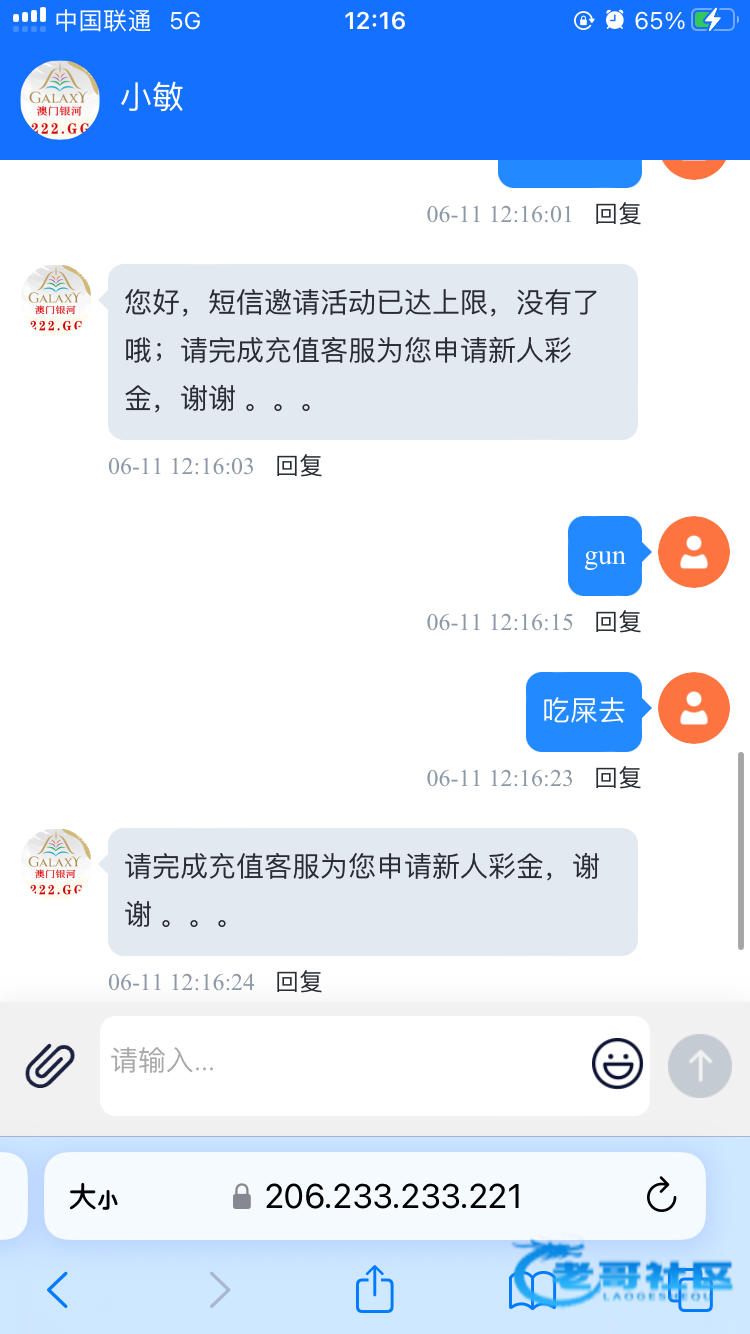Open the emoji picker smiley icon
Screen dimensions: 750x1334
click(617, 1064)
